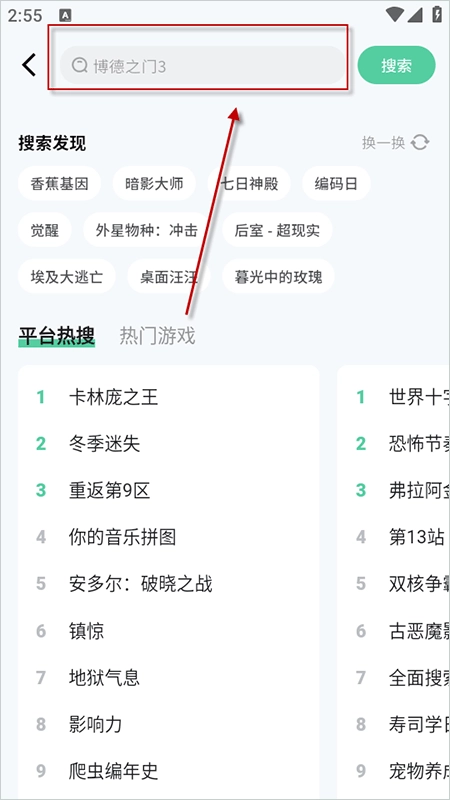450x800 pixels.
Task: Choose the 暮光中的玫瑰 chip
Action: (x=278, y=277)
